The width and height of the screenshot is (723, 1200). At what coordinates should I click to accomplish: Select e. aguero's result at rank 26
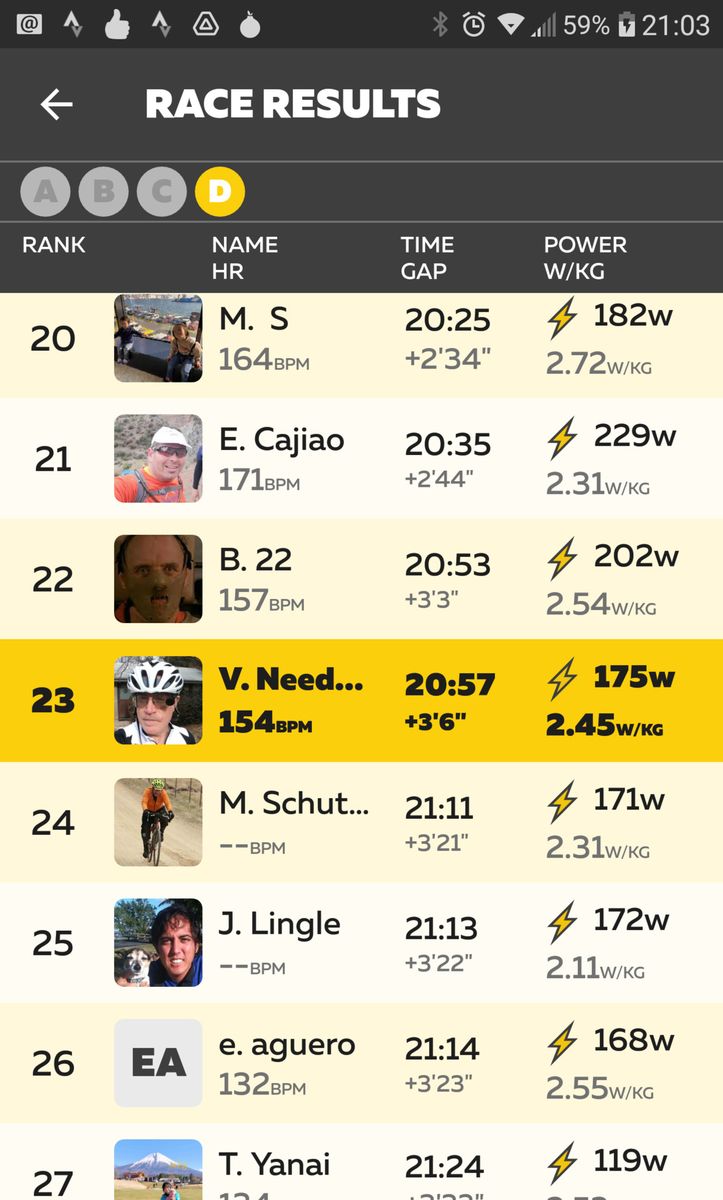coord(361,1063)
